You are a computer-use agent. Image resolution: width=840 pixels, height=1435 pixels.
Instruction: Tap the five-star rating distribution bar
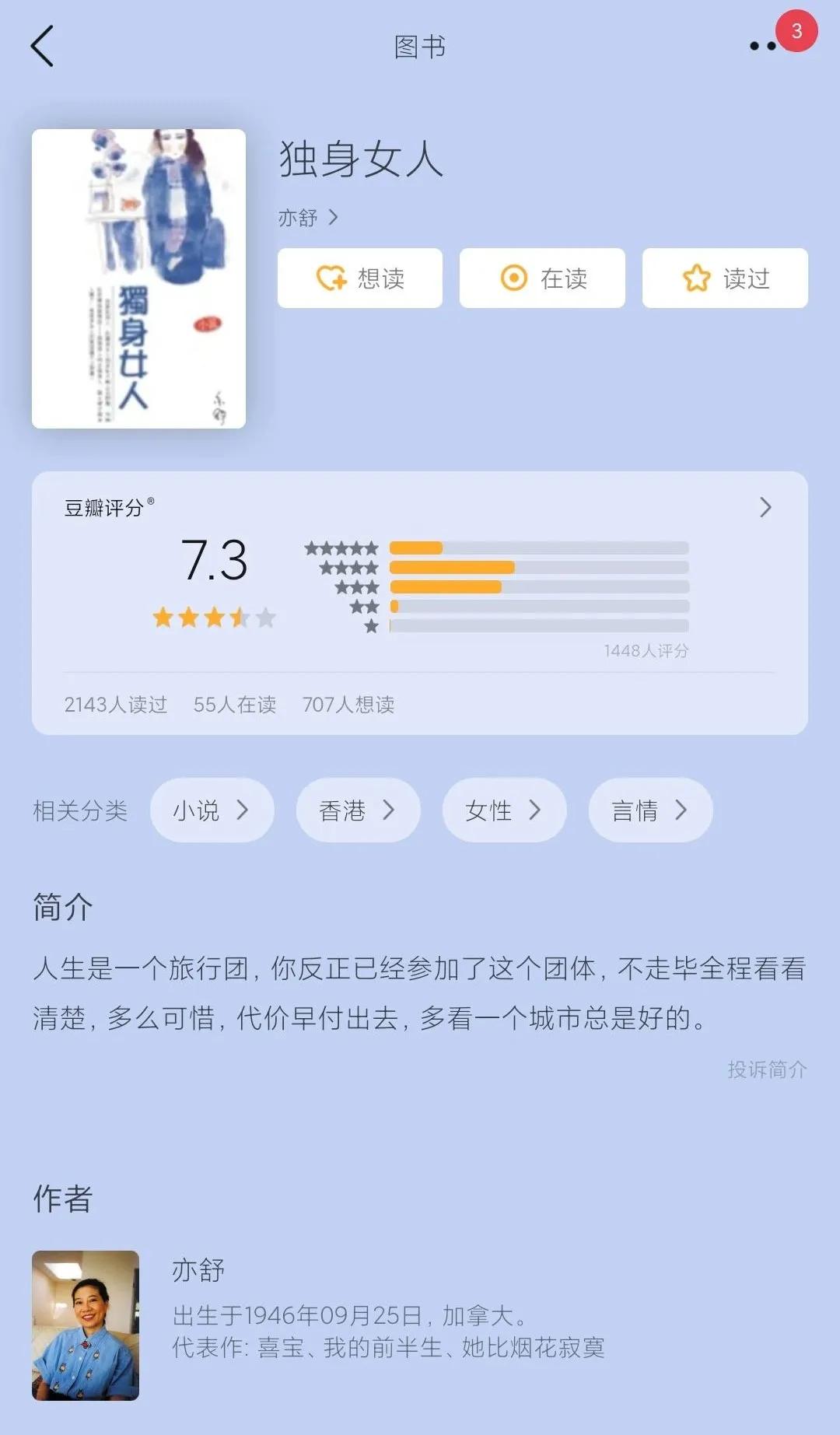click(x=537, y=547)
